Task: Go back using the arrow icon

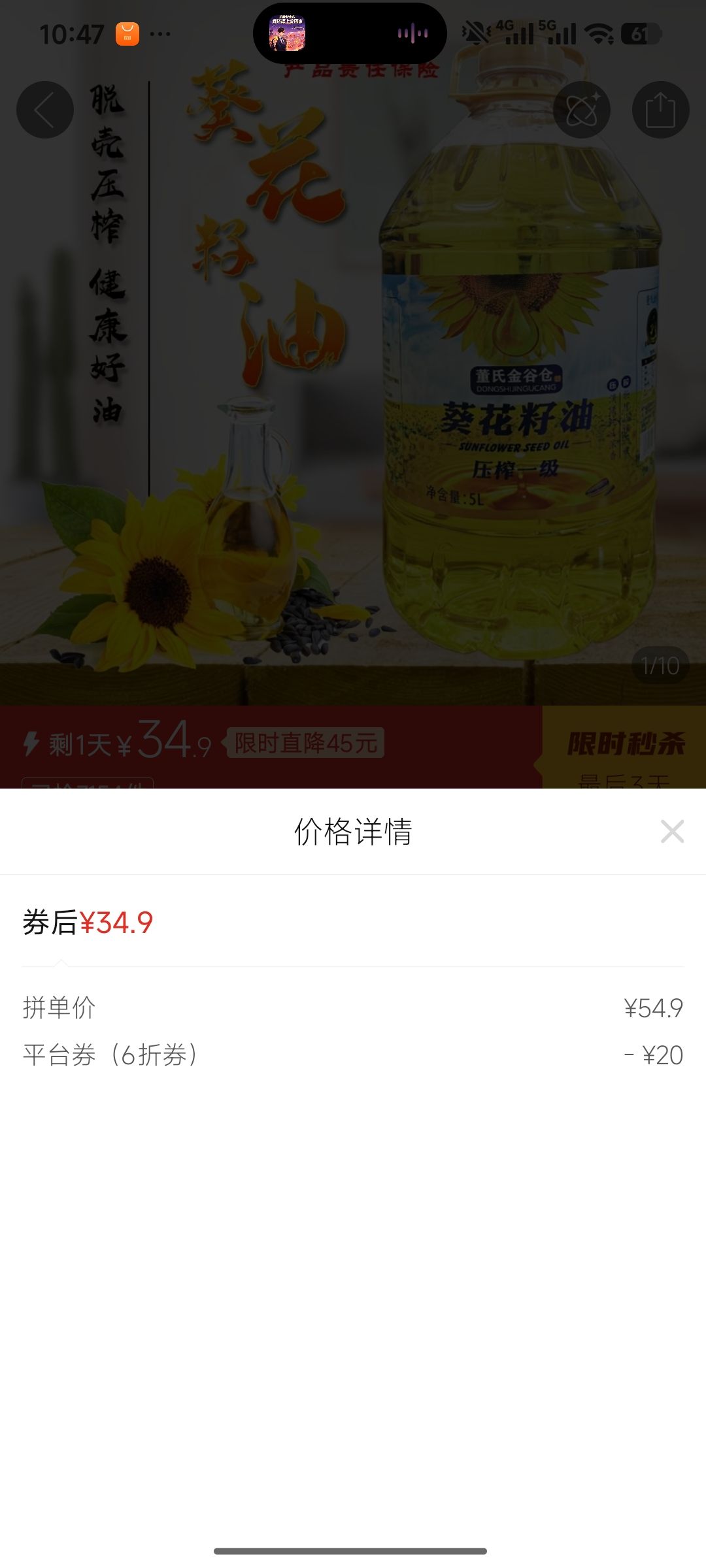Action: [x=44, y=110]
